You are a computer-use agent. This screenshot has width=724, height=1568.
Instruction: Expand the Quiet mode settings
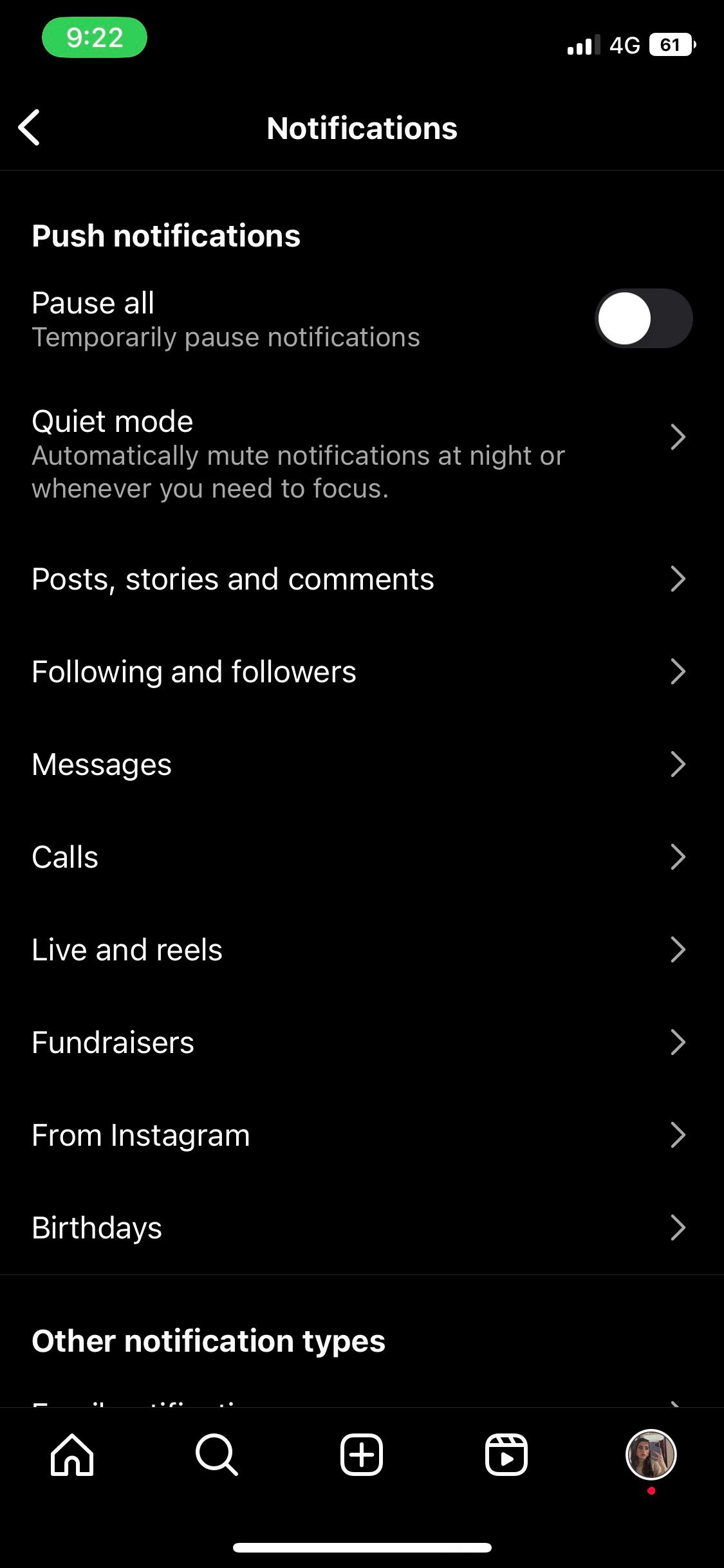coord(679,436)
